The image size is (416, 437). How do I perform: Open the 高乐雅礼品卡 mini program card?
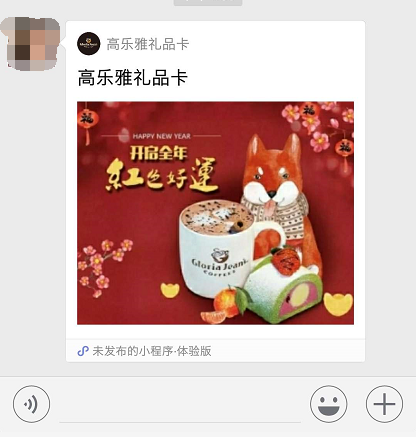215,191
